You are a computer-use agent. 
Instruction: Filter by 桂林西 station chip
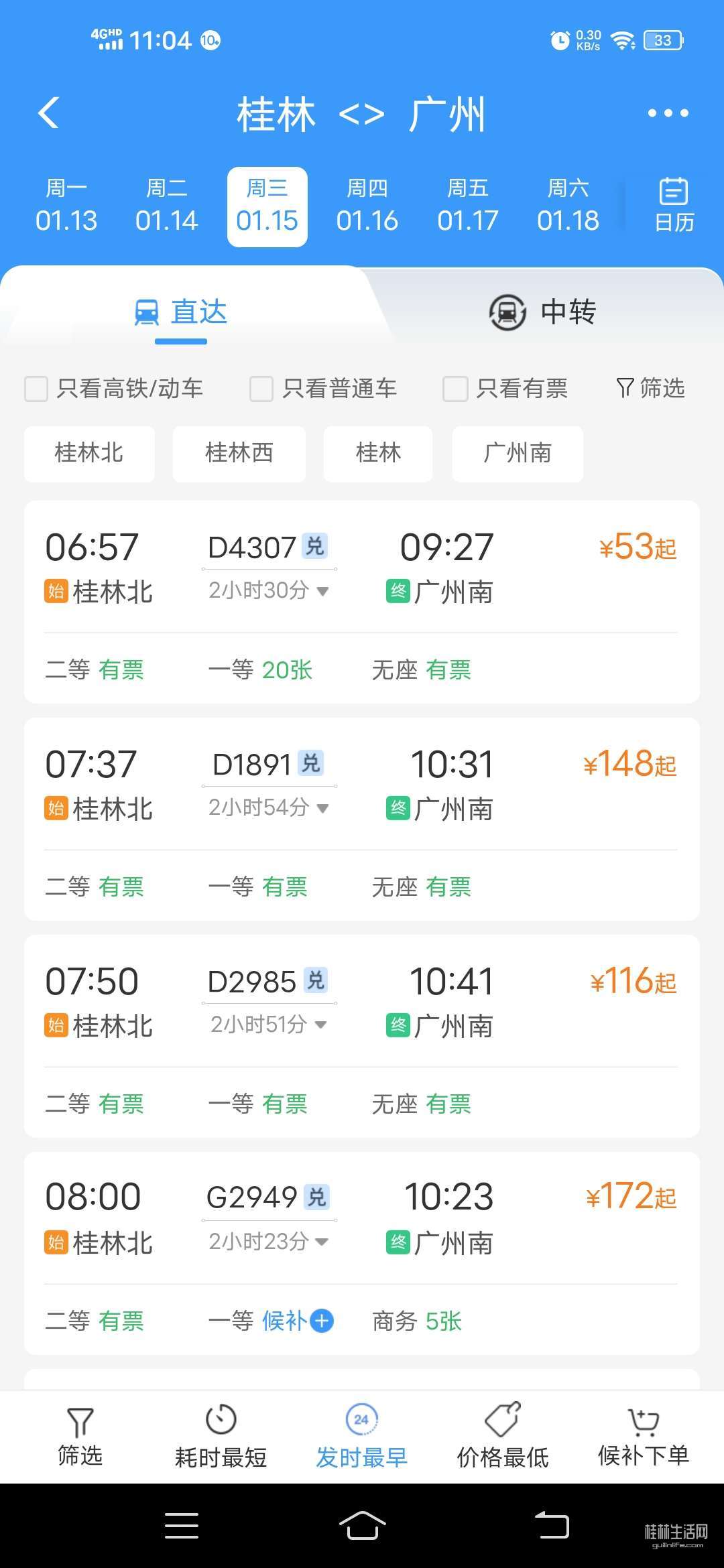pyautogui.click(x=239, y=454)
